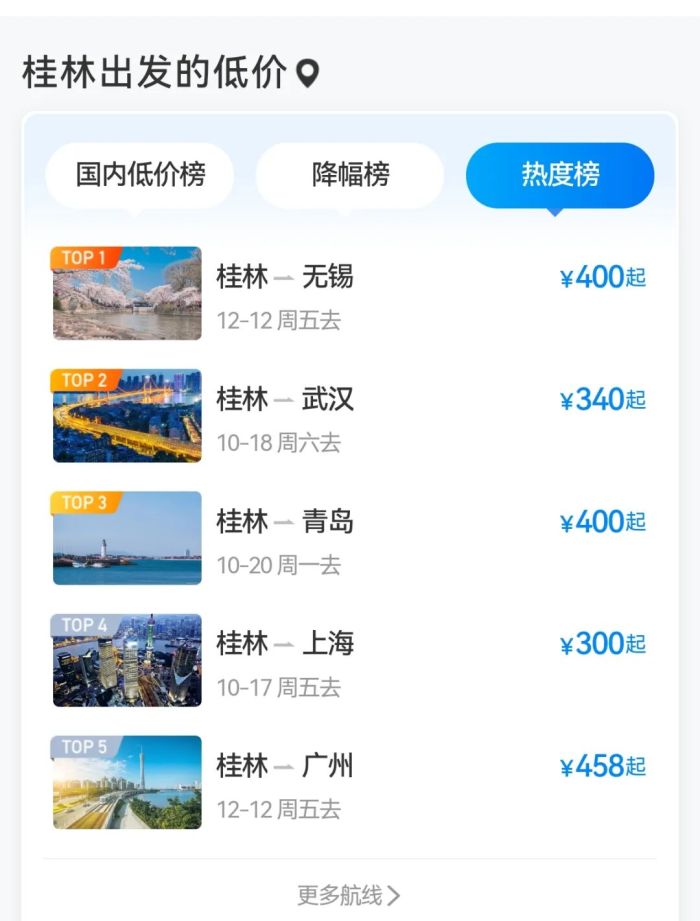Change departure city via the location pin
The width and height of the screenshot is (700, 921).
[308, 74]
